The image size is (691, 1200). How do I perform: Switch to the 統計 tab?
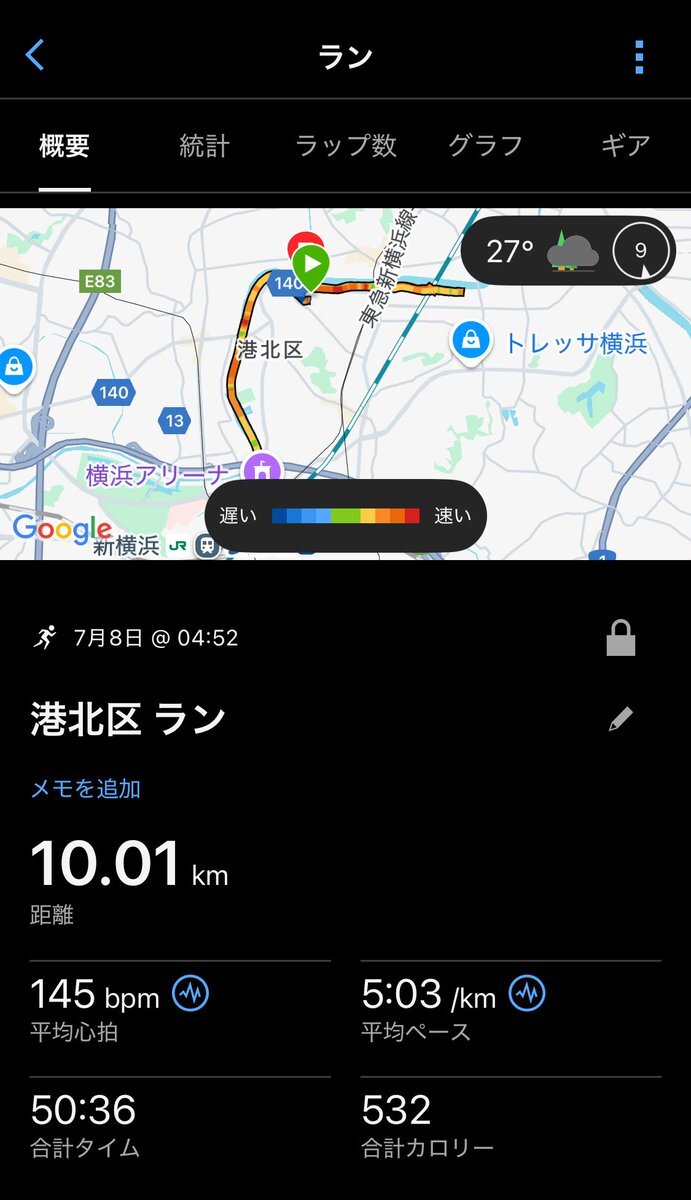204,146
